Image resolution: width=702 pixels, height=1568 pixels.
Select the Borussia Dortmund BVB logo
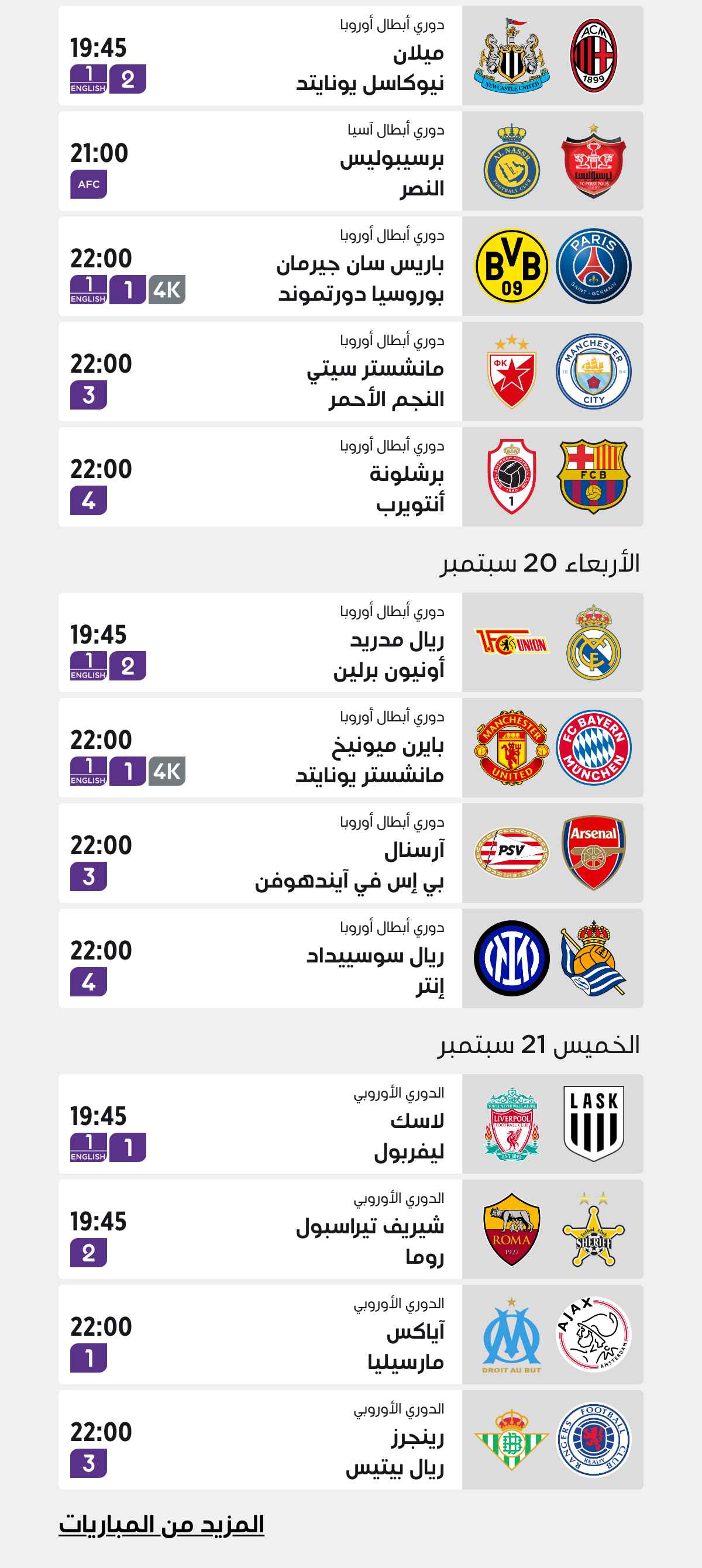tap(512, 265)
